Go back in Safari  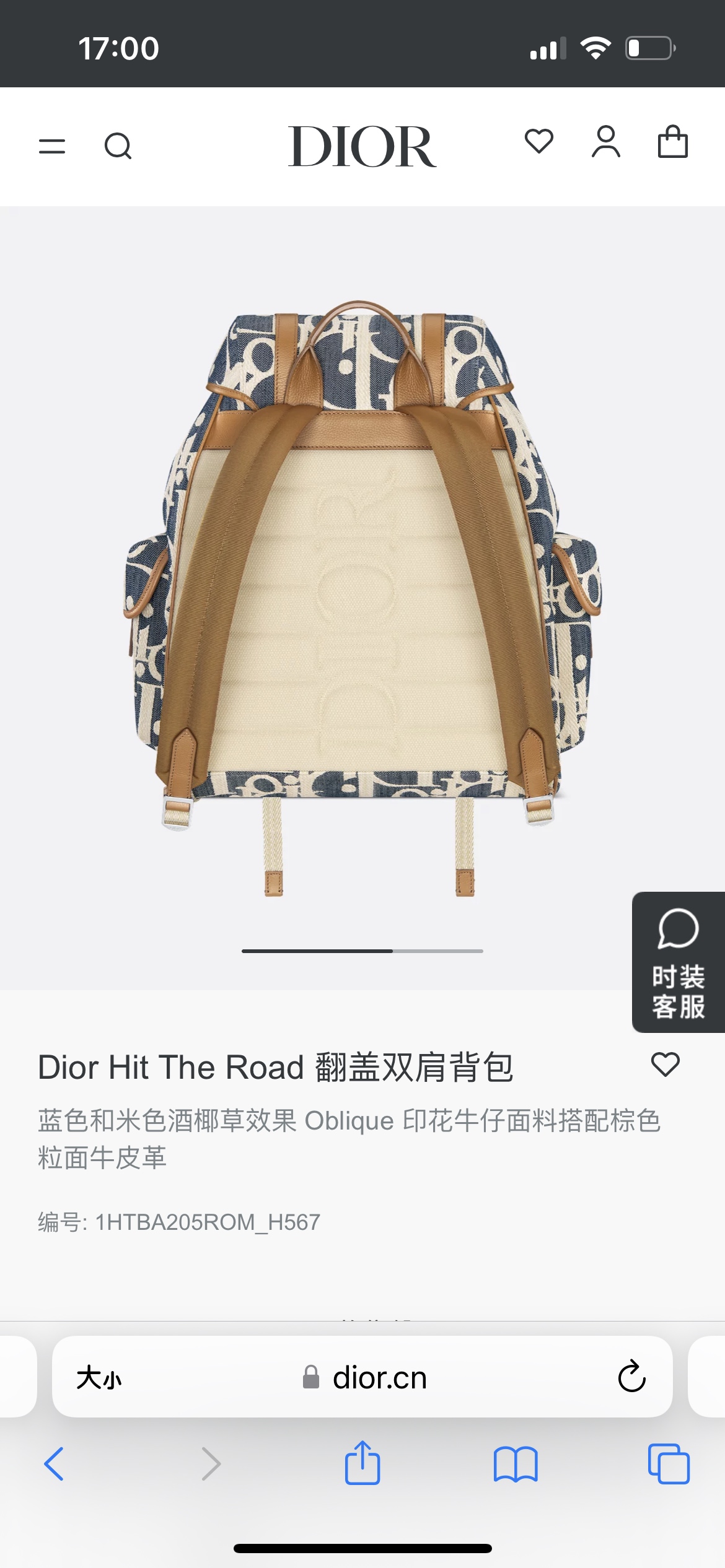pyautogui.click(x=54, y=1464)
